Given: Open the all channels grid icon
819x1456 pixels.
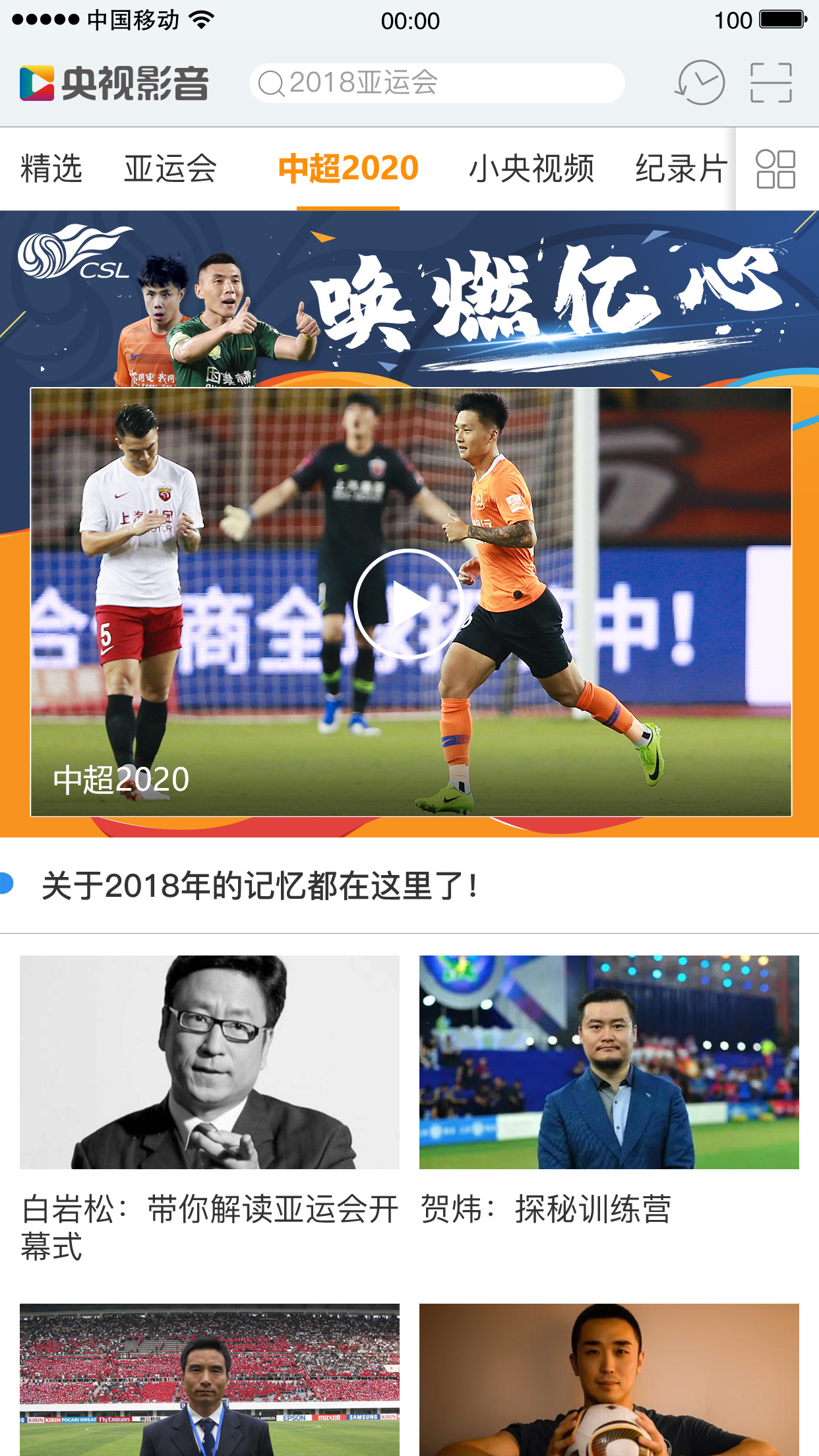Looking at the screenshot, I should 775,169.
